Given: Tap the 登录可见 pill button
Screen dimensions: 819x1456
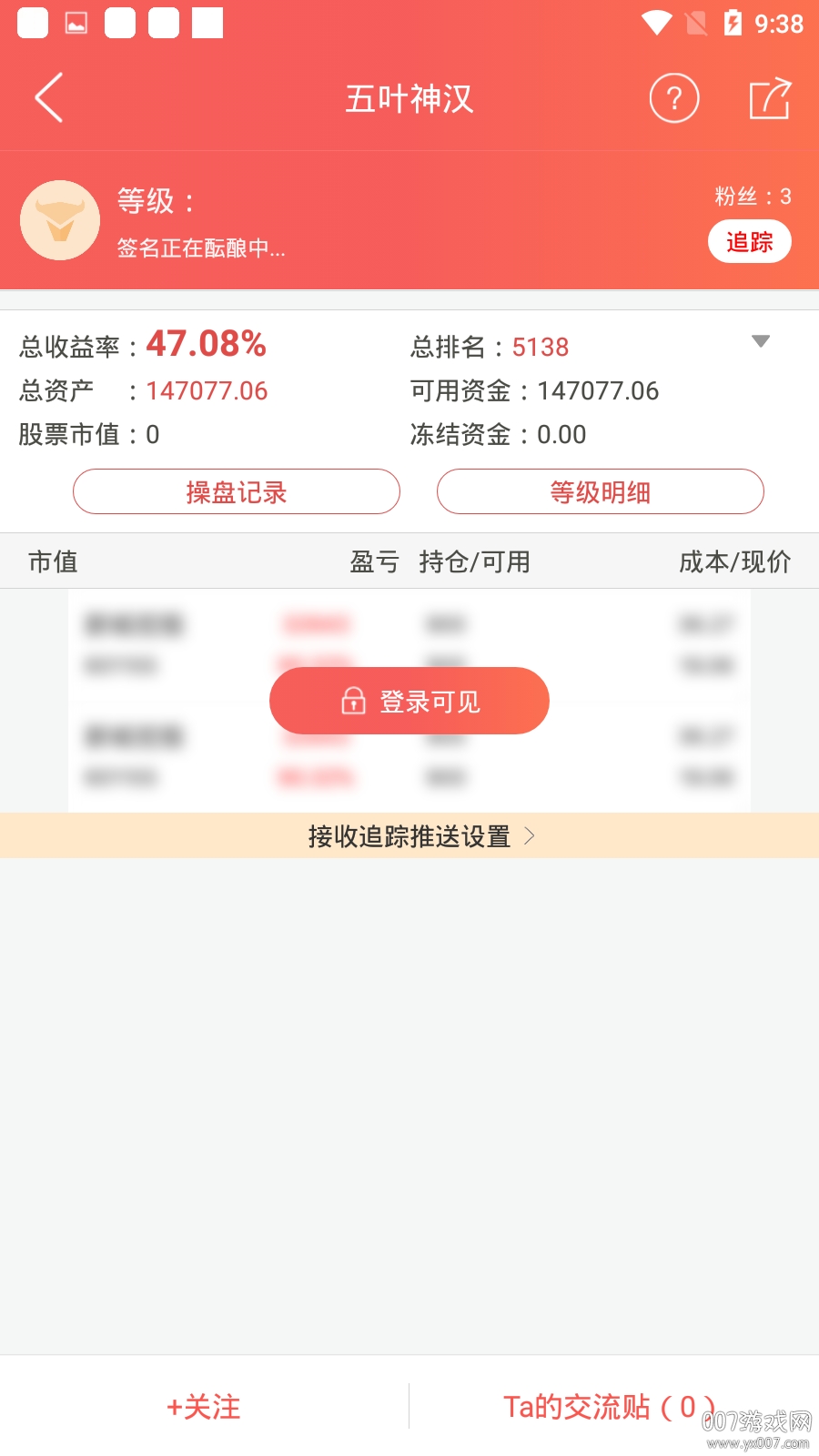Looking at the screenshot, I should click(x=409, y=701).
